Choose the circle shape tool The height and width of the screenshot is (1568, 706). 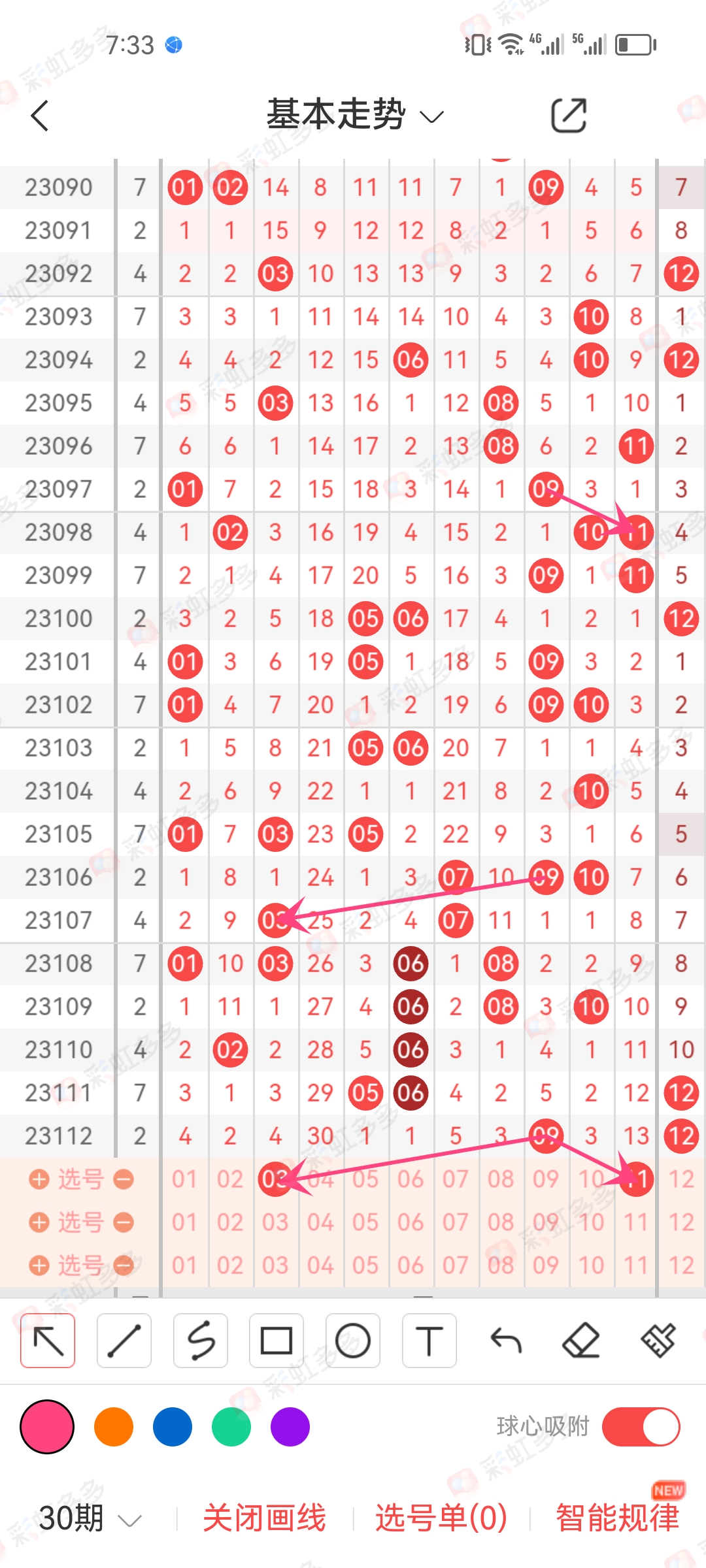pos(353,1341)
